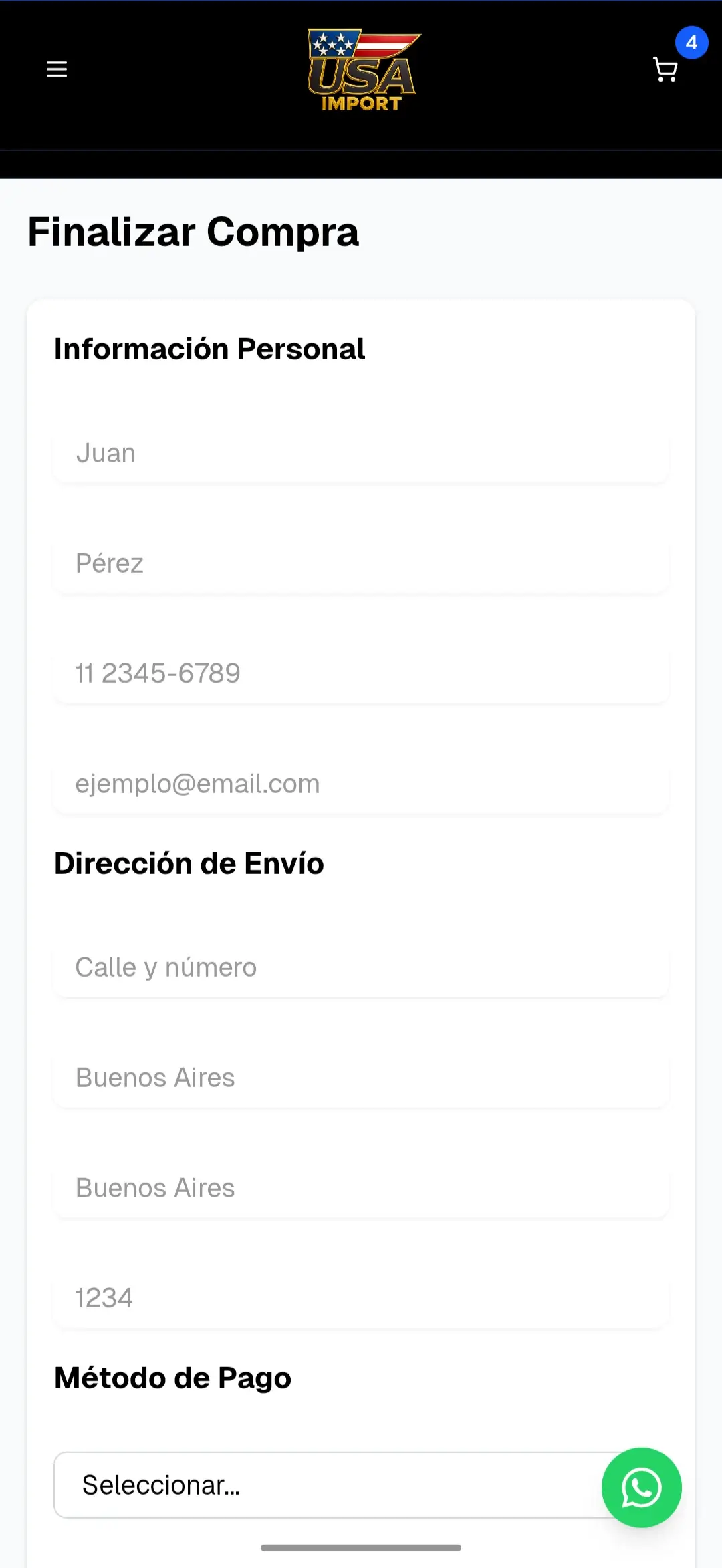This screenshot has height=1568, width=722.
Task: Open the hamburger navigation menu
Action: coord(57,69)
